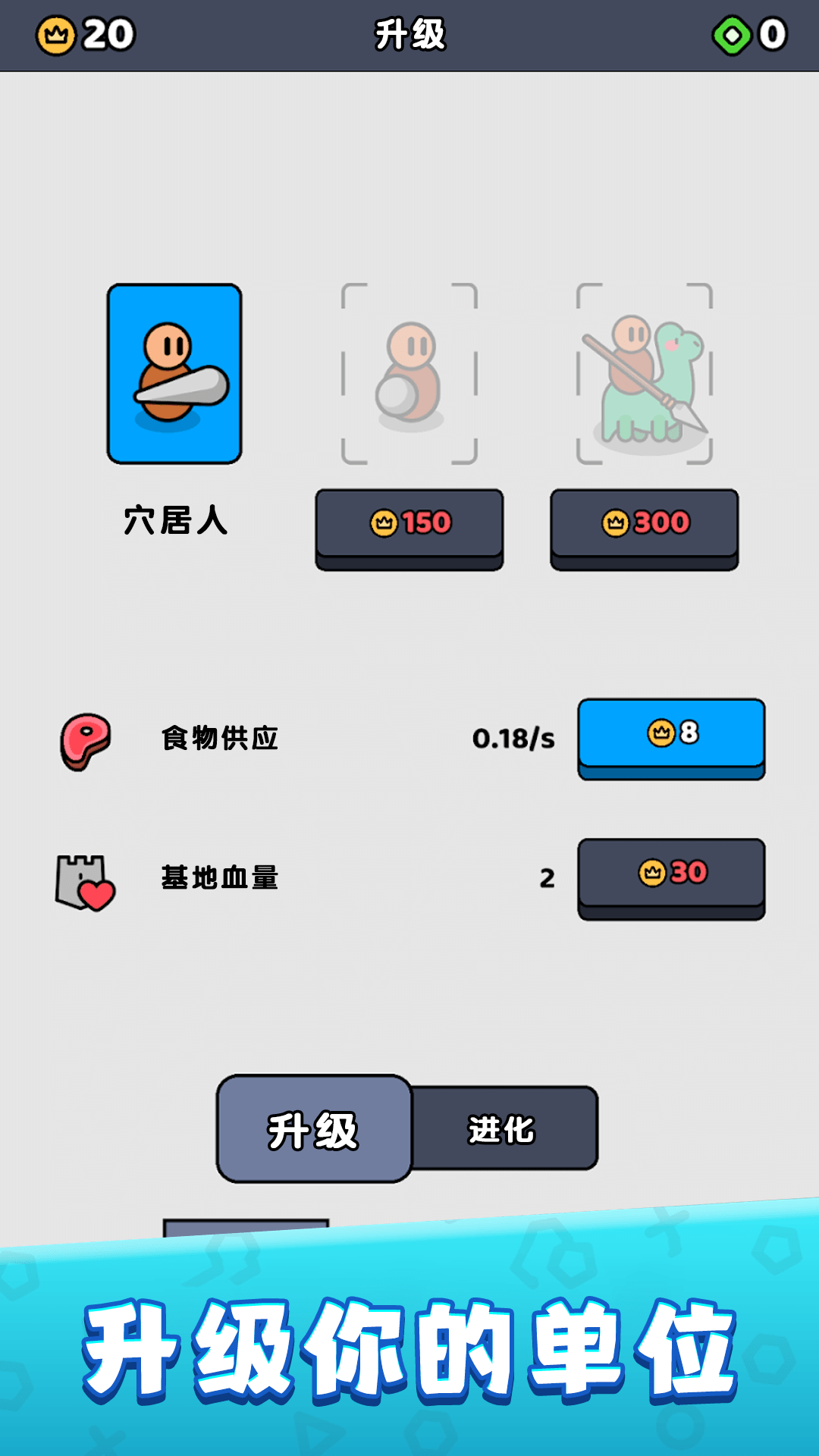Tap the crown coin icon showing 20
This screenshot has width=819, height=1456.
(57, 33)
